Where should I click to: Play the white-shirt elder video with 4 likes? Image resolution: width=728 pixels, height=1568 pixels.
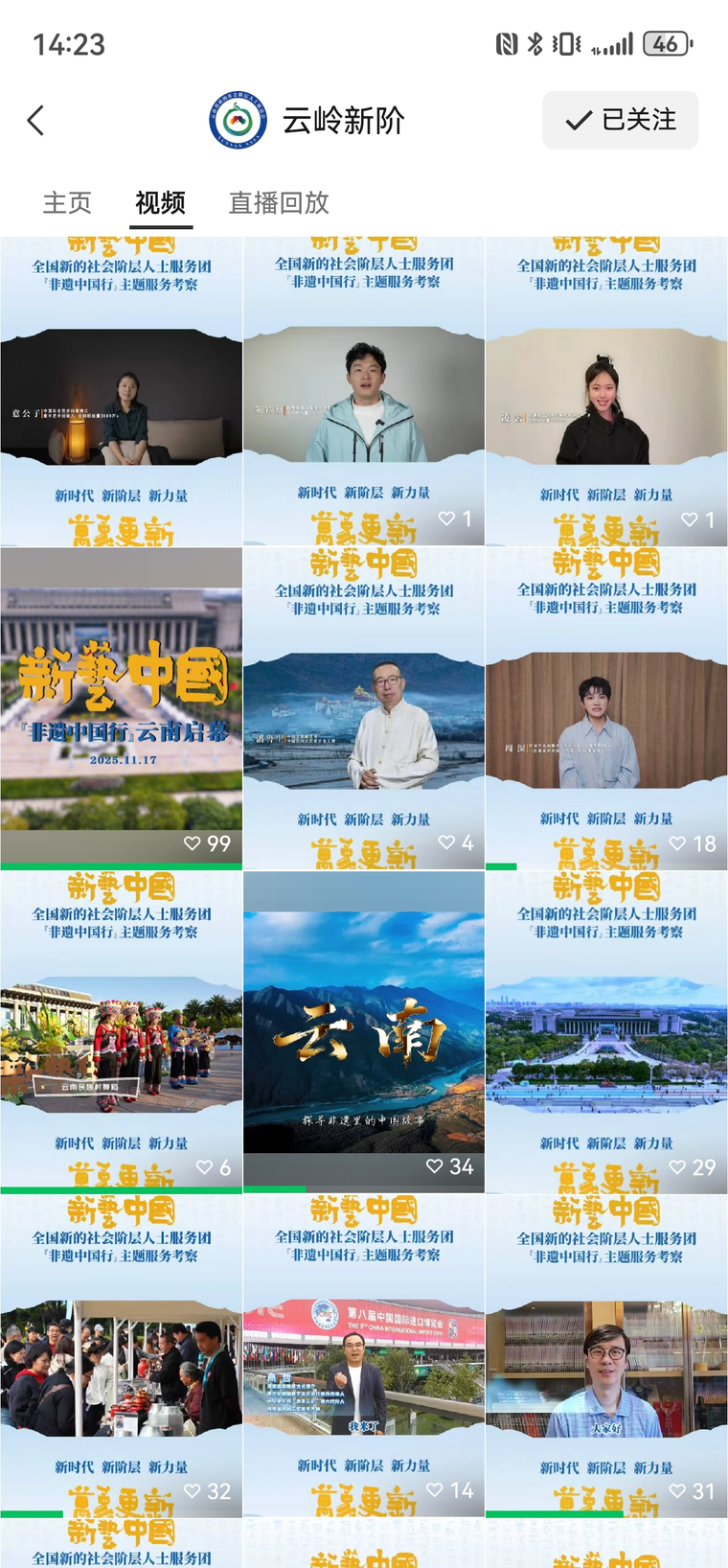tap(363, 707)
